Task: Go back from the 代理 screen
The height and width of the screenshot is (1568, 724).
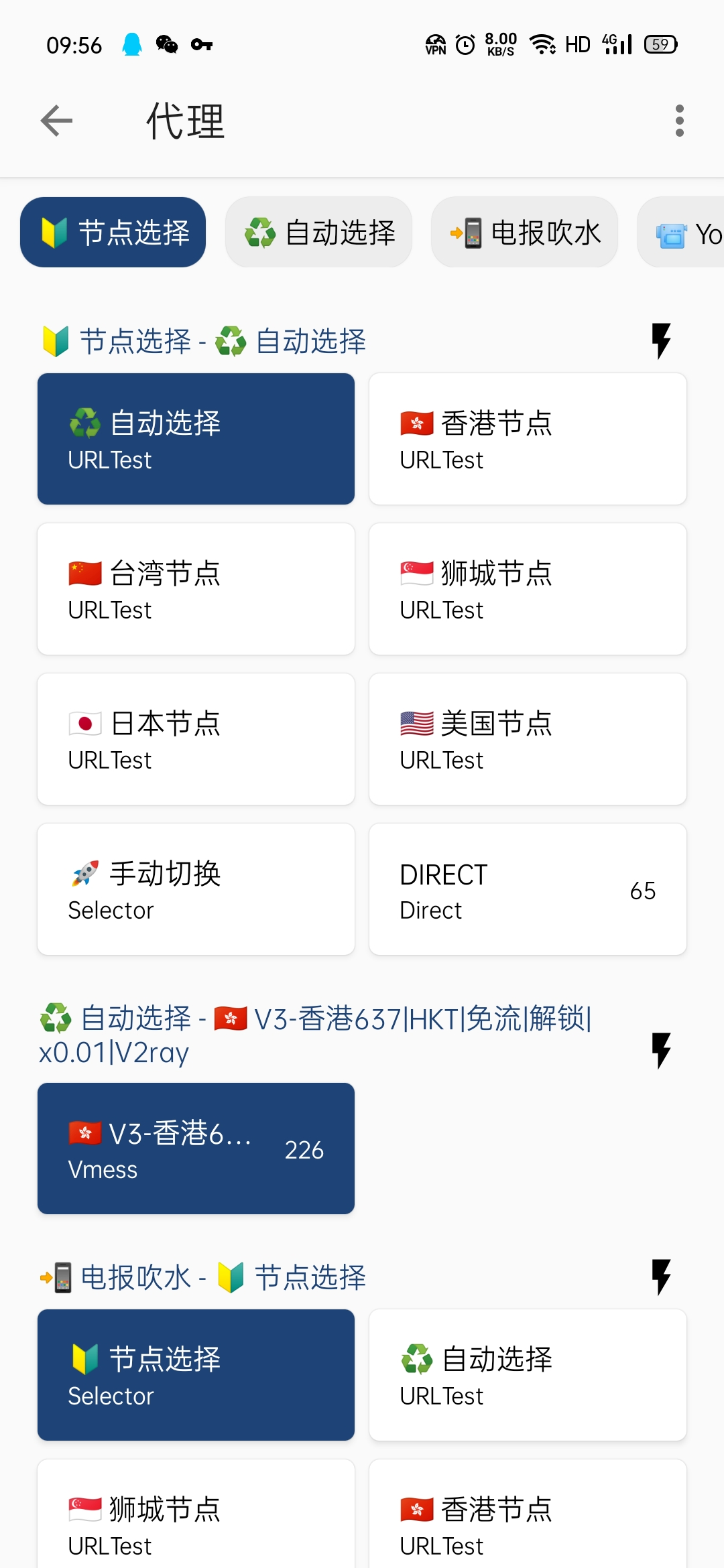Action: 56,121
